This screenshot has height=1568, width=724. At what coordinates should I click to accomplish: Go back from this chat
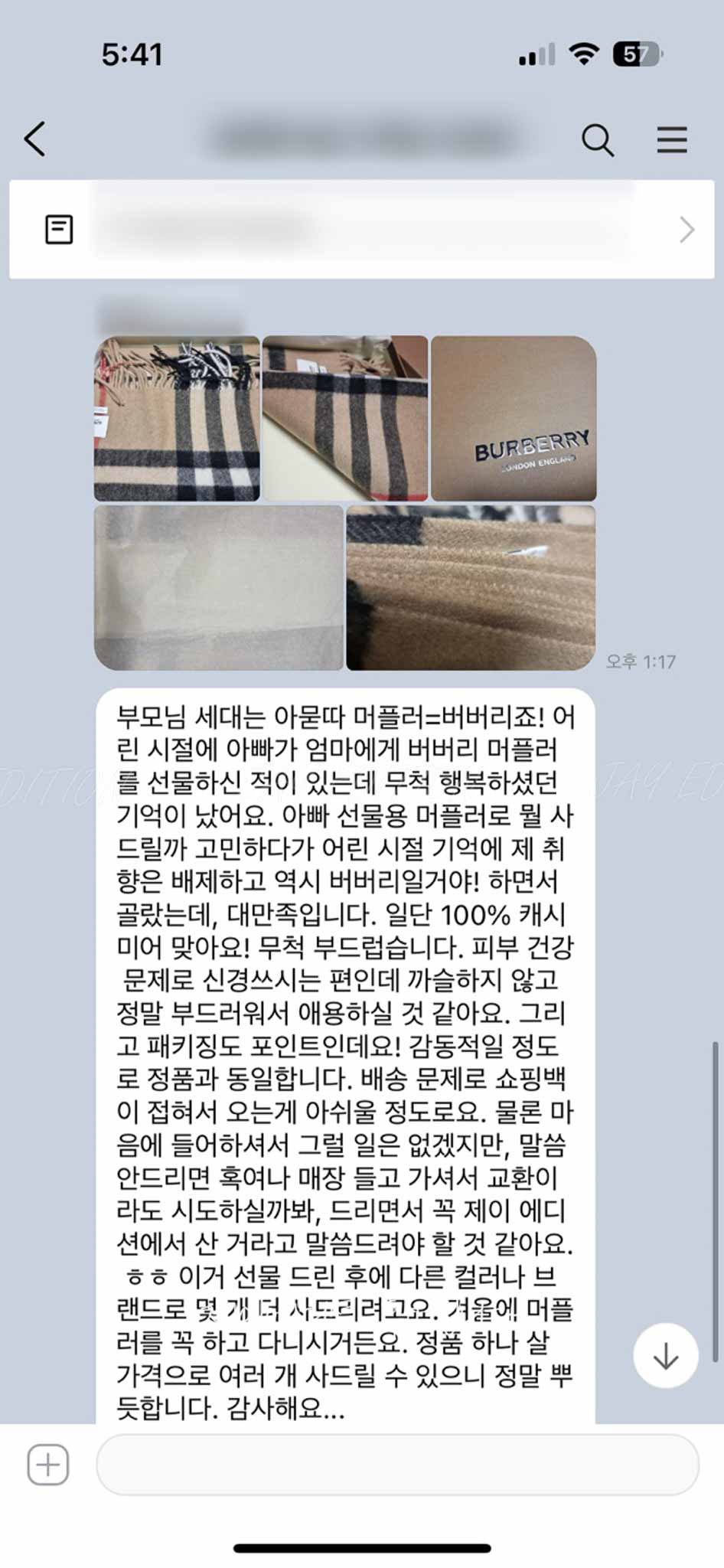(x=35, y=139)
